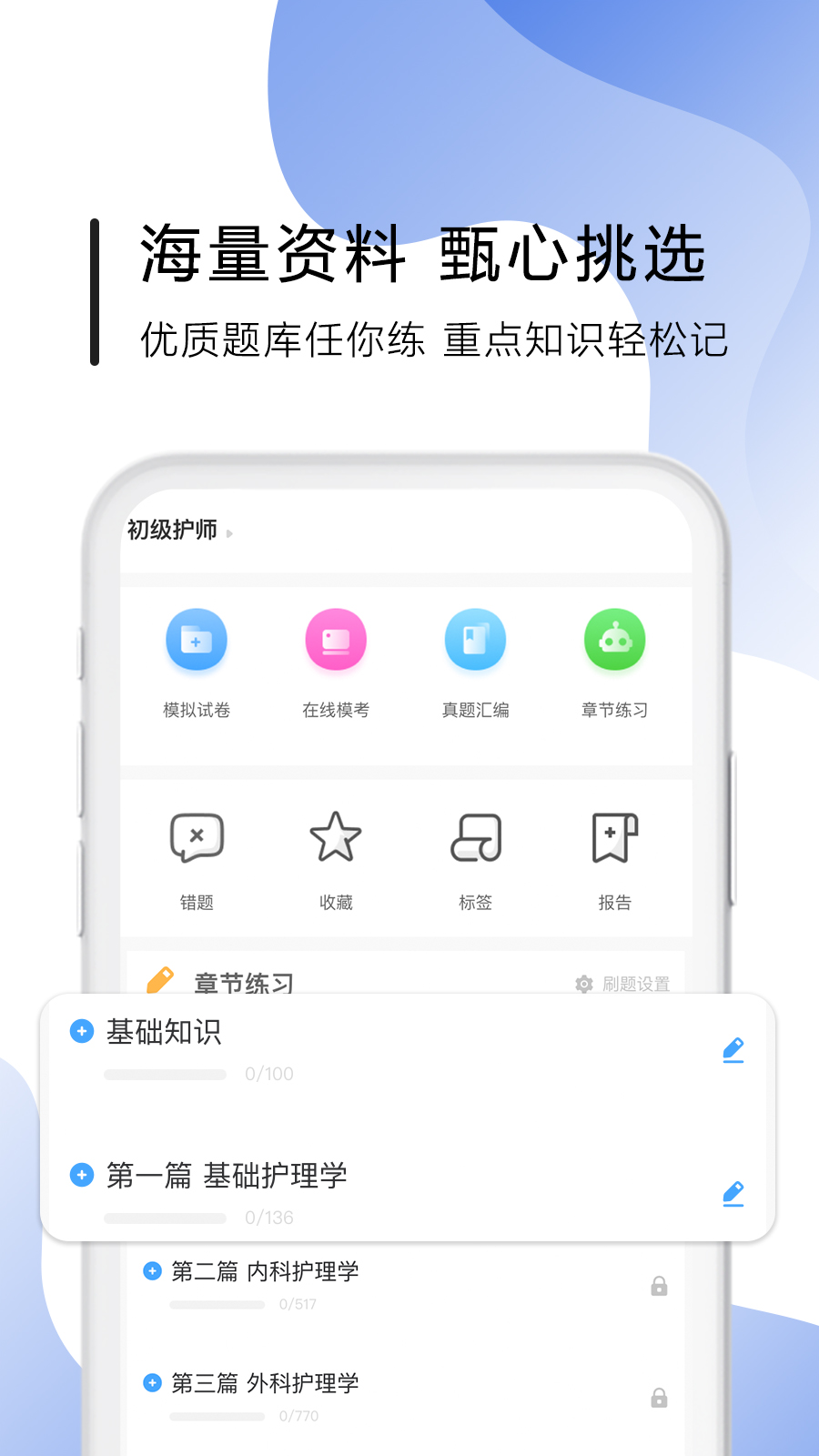
Task: Open 真题汇编 past papers icon
Action: pyautogui.click(x=475, y=640)
